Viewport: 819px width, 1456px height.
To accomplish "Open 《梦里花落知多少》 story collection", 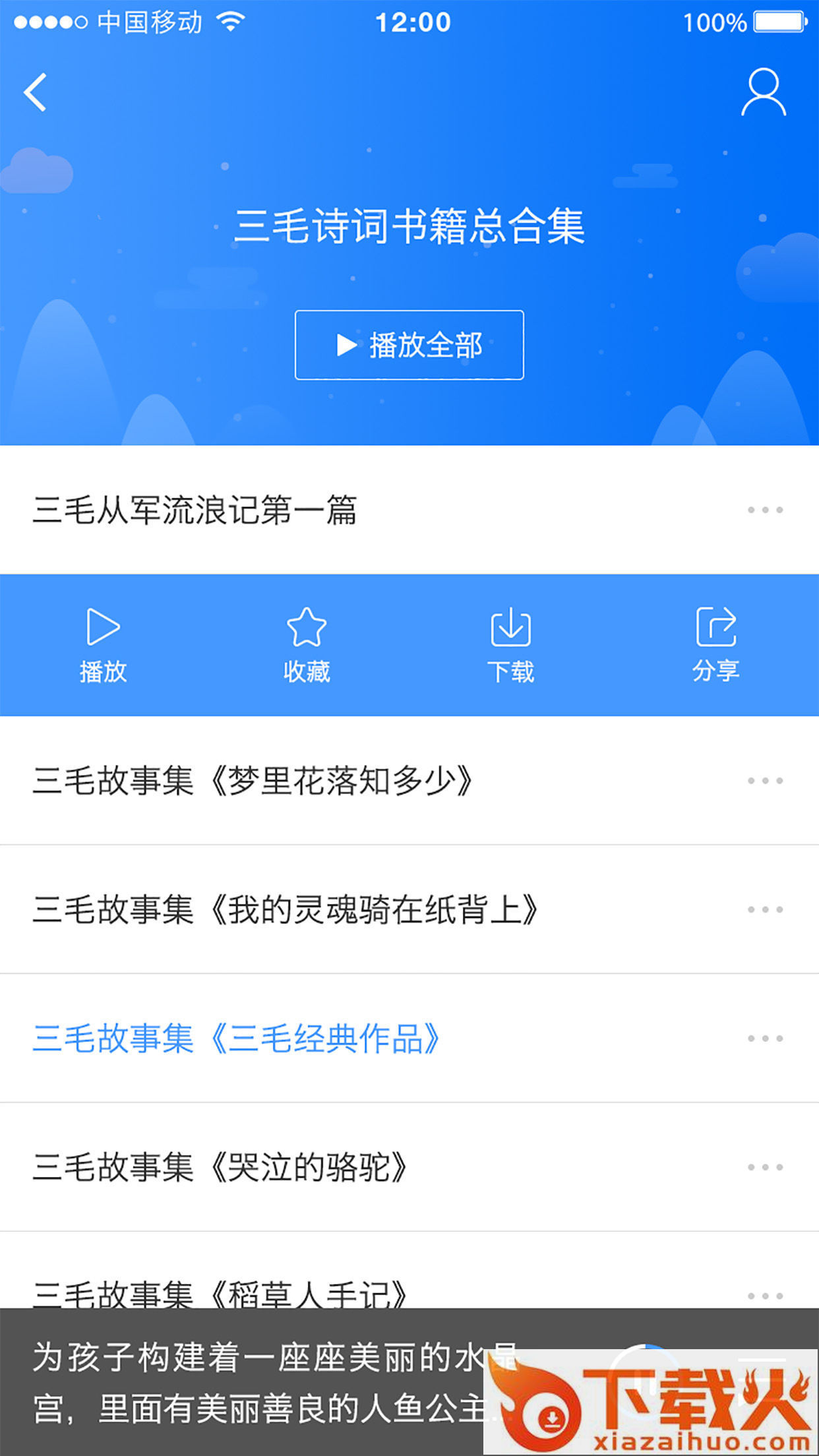I will pos(253,781).
